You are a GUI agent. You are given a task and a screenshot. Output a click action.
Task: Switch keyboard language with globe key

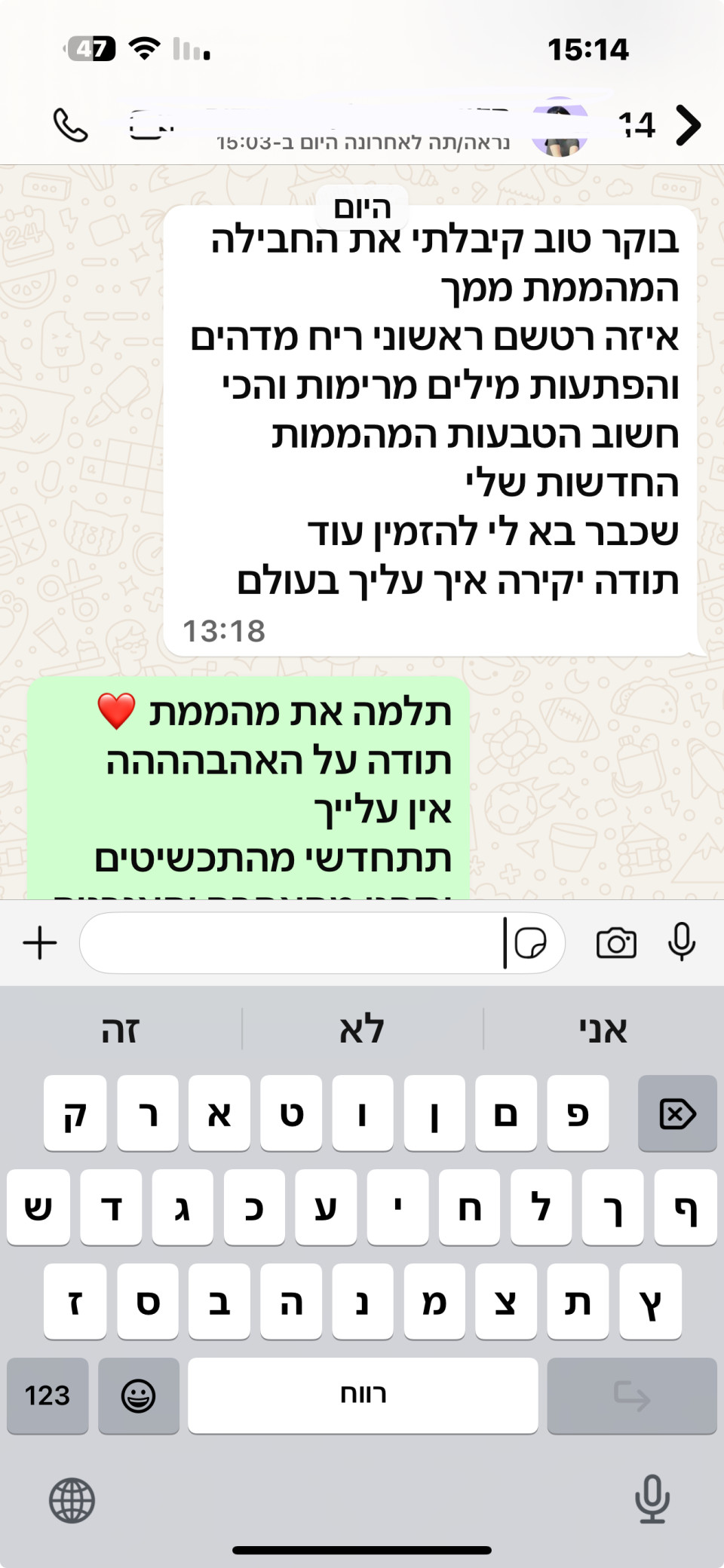(x=72, y=1500)
